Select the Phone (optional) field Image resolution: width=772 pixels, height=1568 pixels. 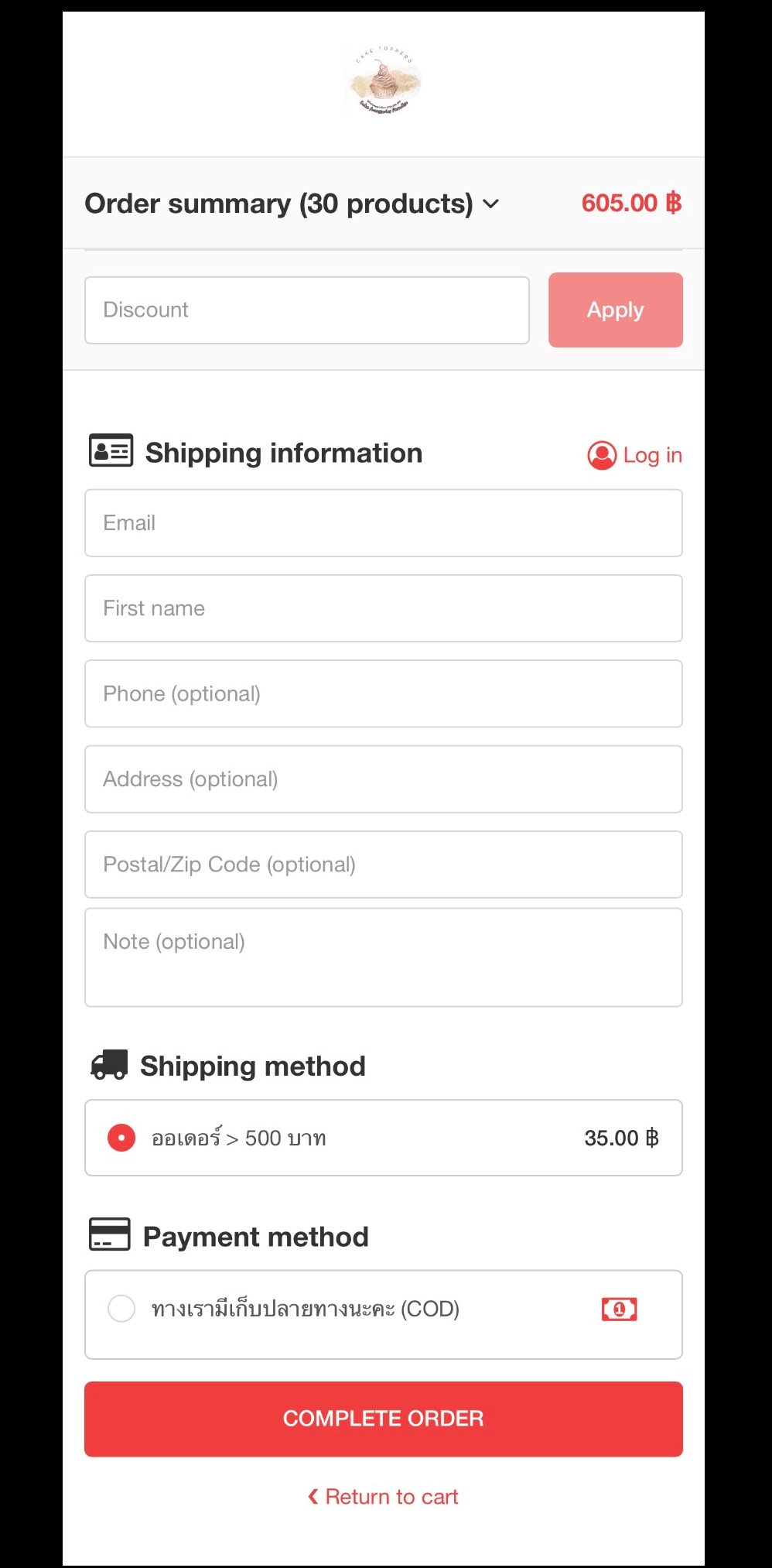(383, 694)
